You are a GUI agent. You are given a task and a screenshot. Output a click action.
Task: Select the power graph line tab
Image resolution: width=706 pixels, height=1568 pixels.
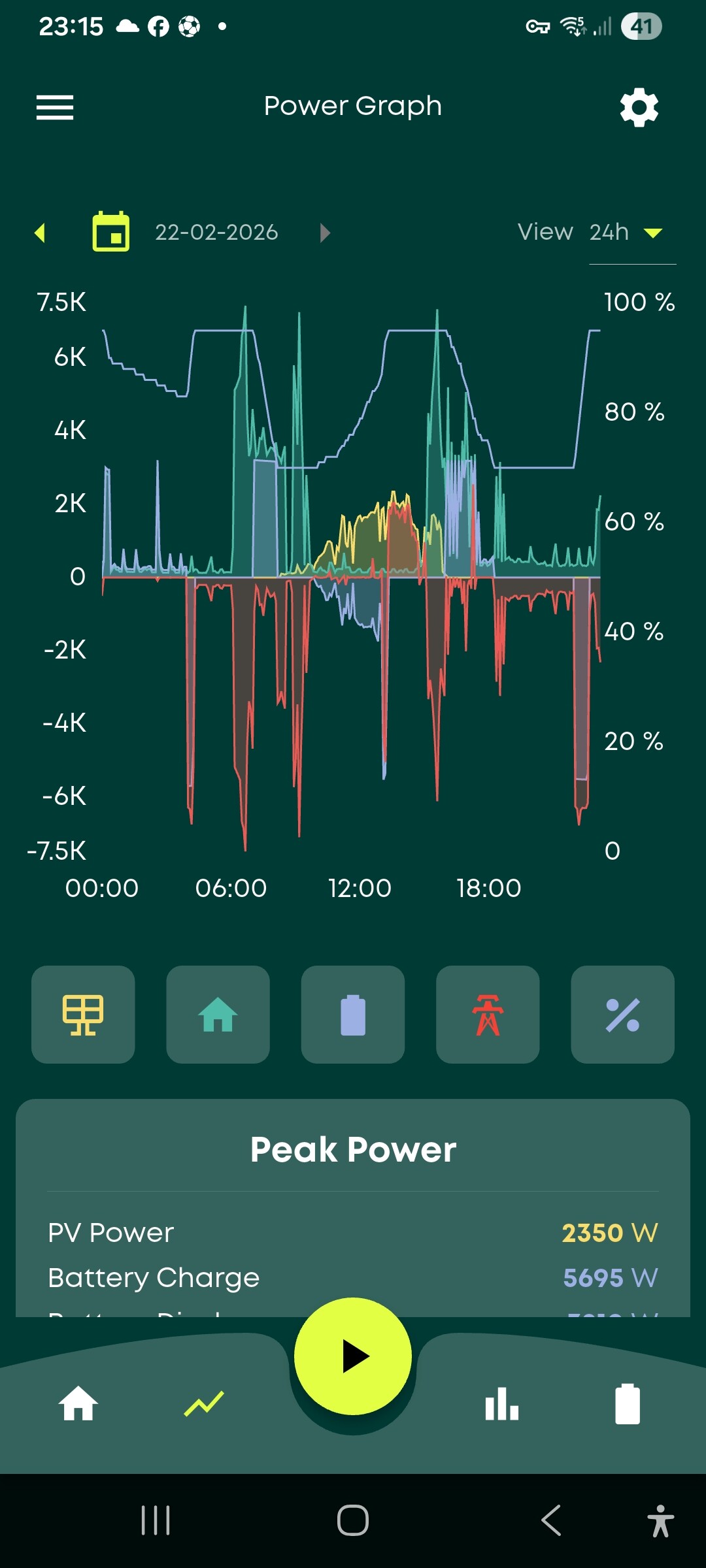pos(204,1403)
